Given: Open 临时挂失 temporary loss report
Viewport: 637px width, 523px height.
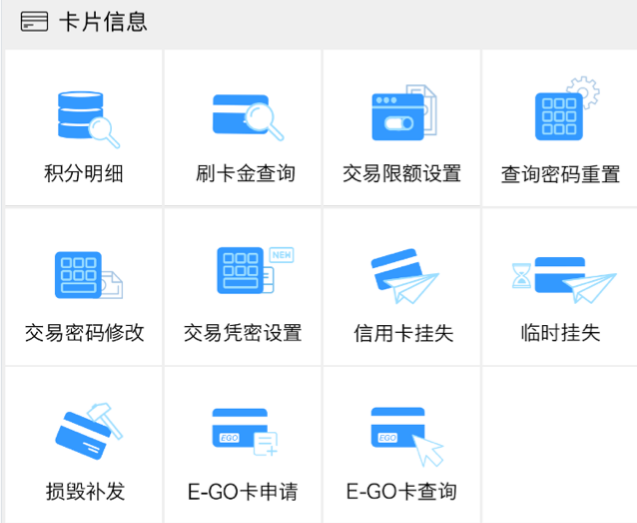Looking at the screenshot, I should point(560,290).
